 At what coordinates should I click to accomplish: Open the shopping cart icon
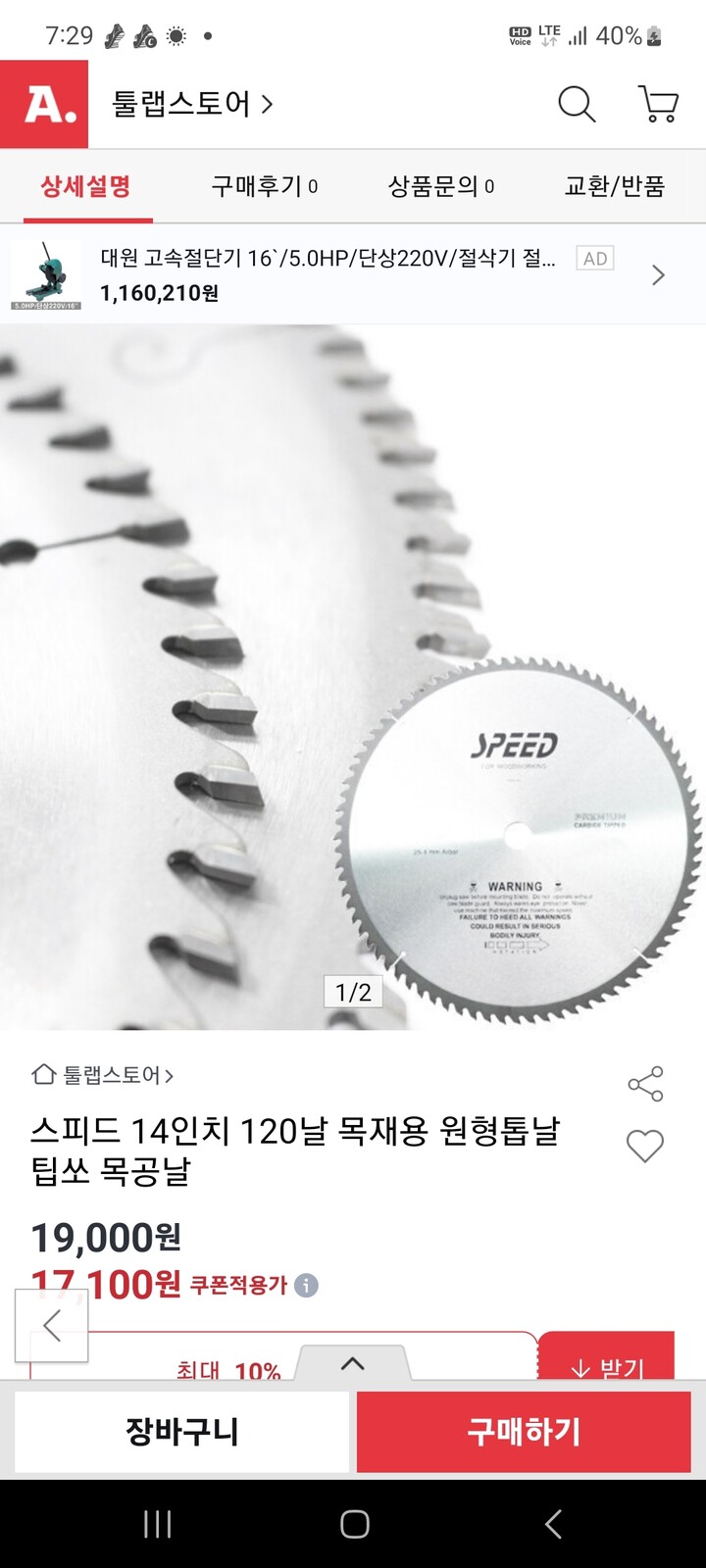659,105
